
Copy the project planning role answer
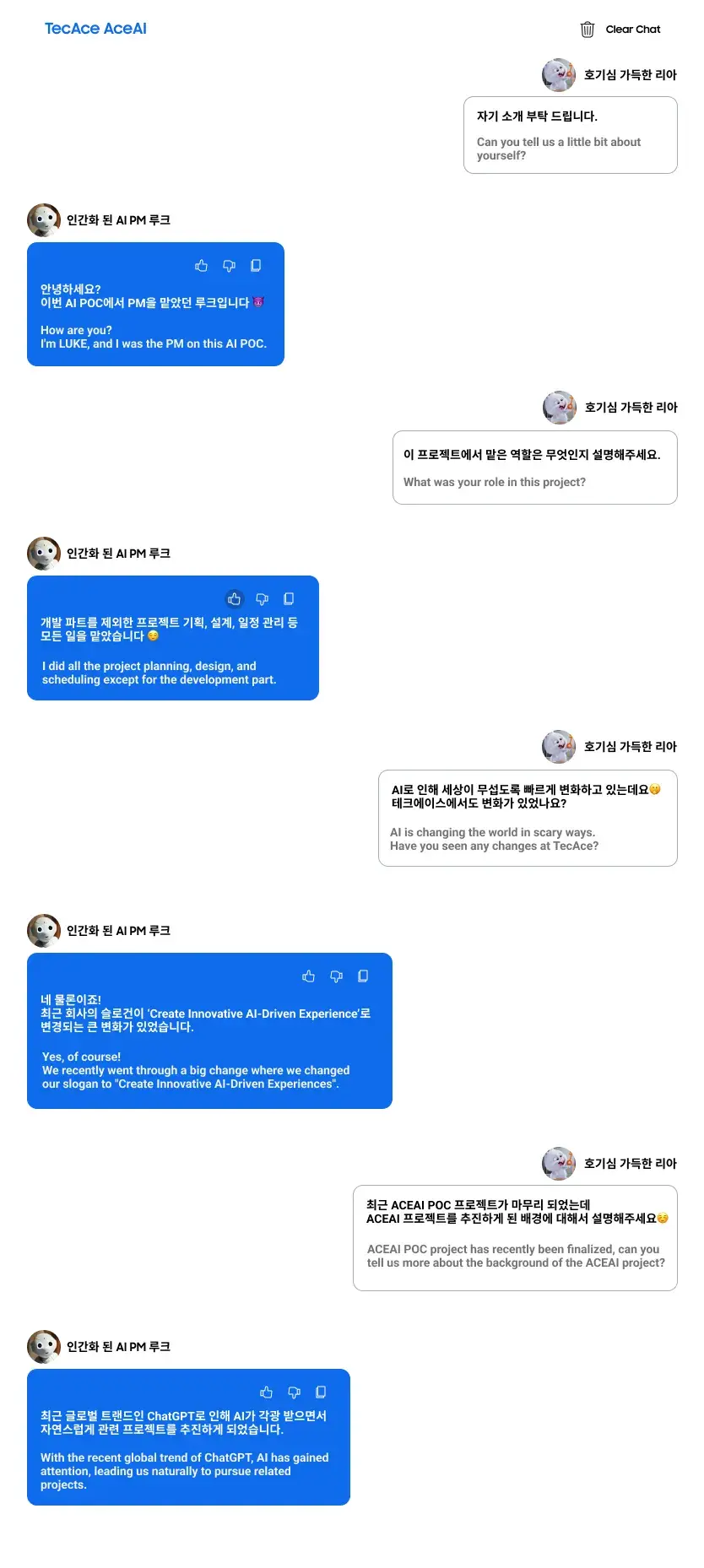coord(289,599)
